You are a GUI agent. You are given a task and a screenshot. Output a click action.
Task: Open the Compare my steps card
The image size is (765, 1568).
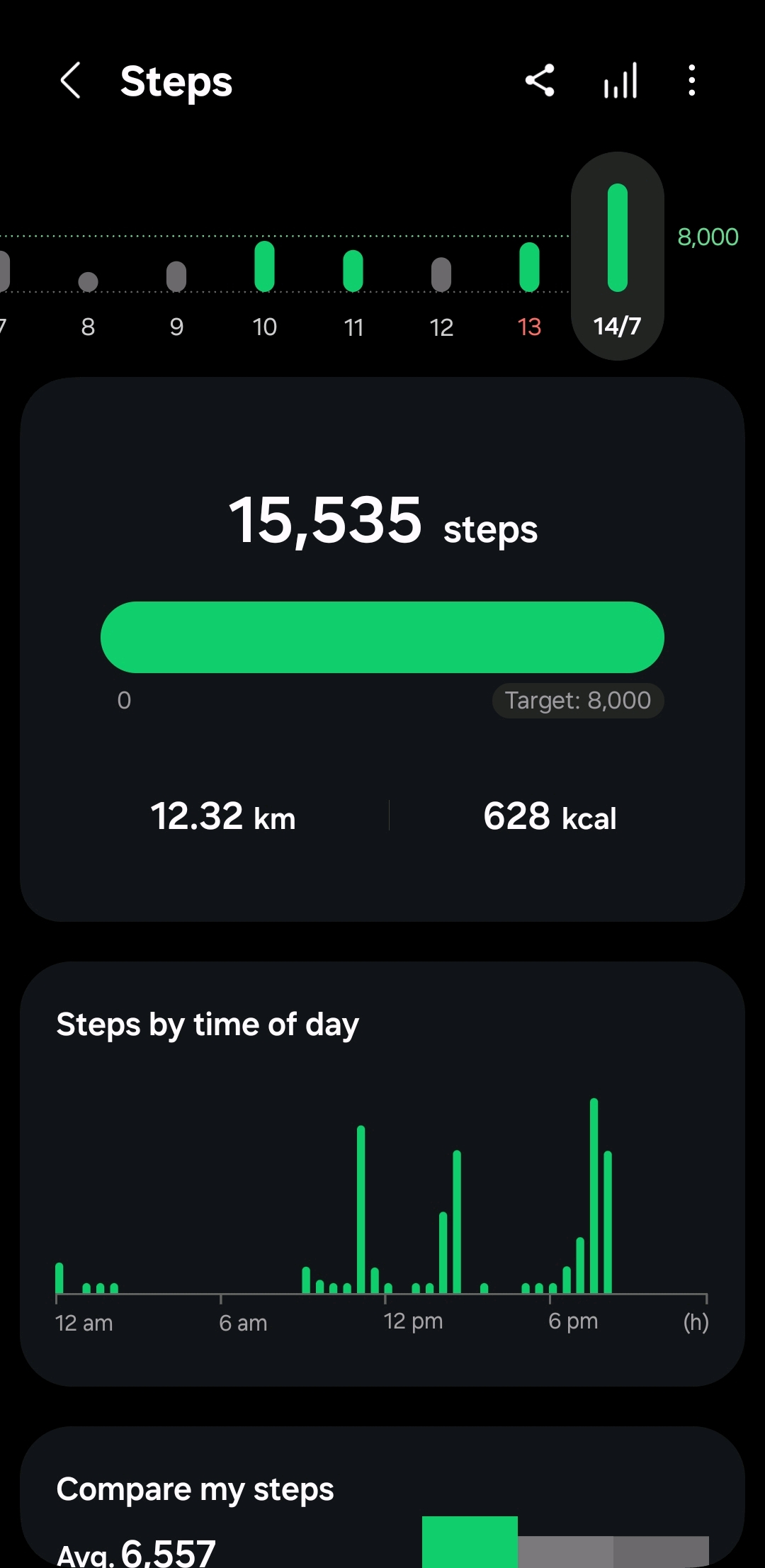[382, 1496]
